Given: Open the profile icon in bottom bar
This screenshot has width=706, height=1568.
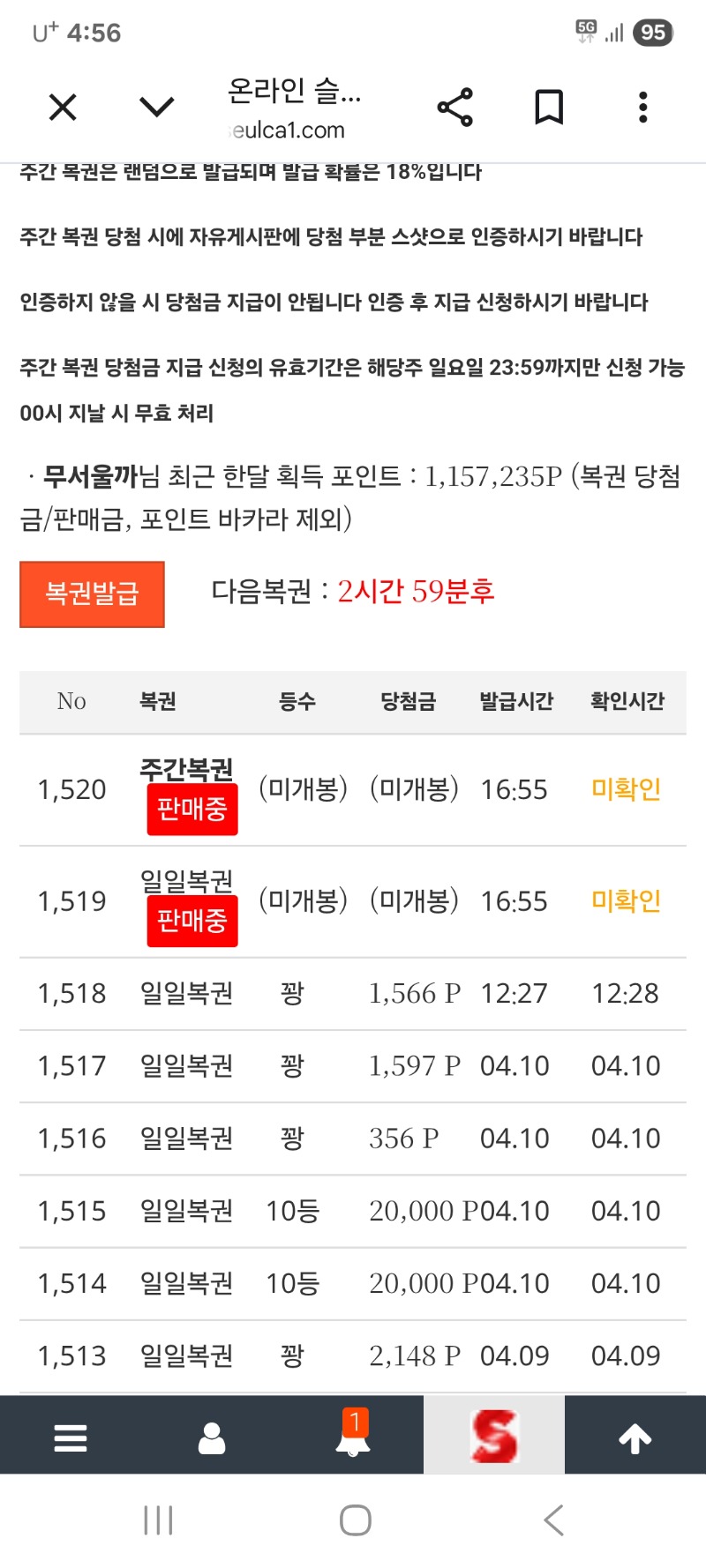Looking at the screenshot, I should (x=212, y=1437).
